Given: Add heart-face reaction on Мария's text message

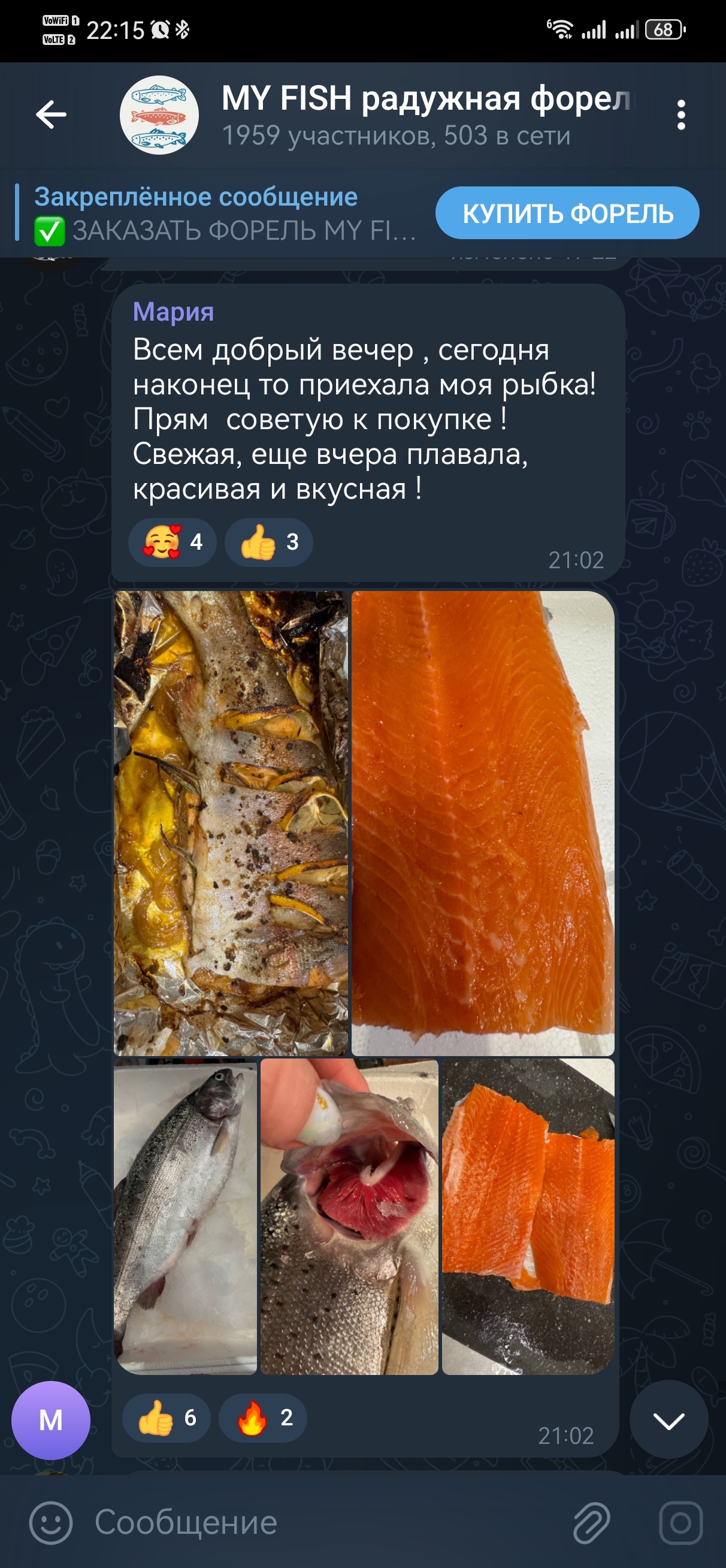Looking at the screenshot, I should [x=173, y=542].
